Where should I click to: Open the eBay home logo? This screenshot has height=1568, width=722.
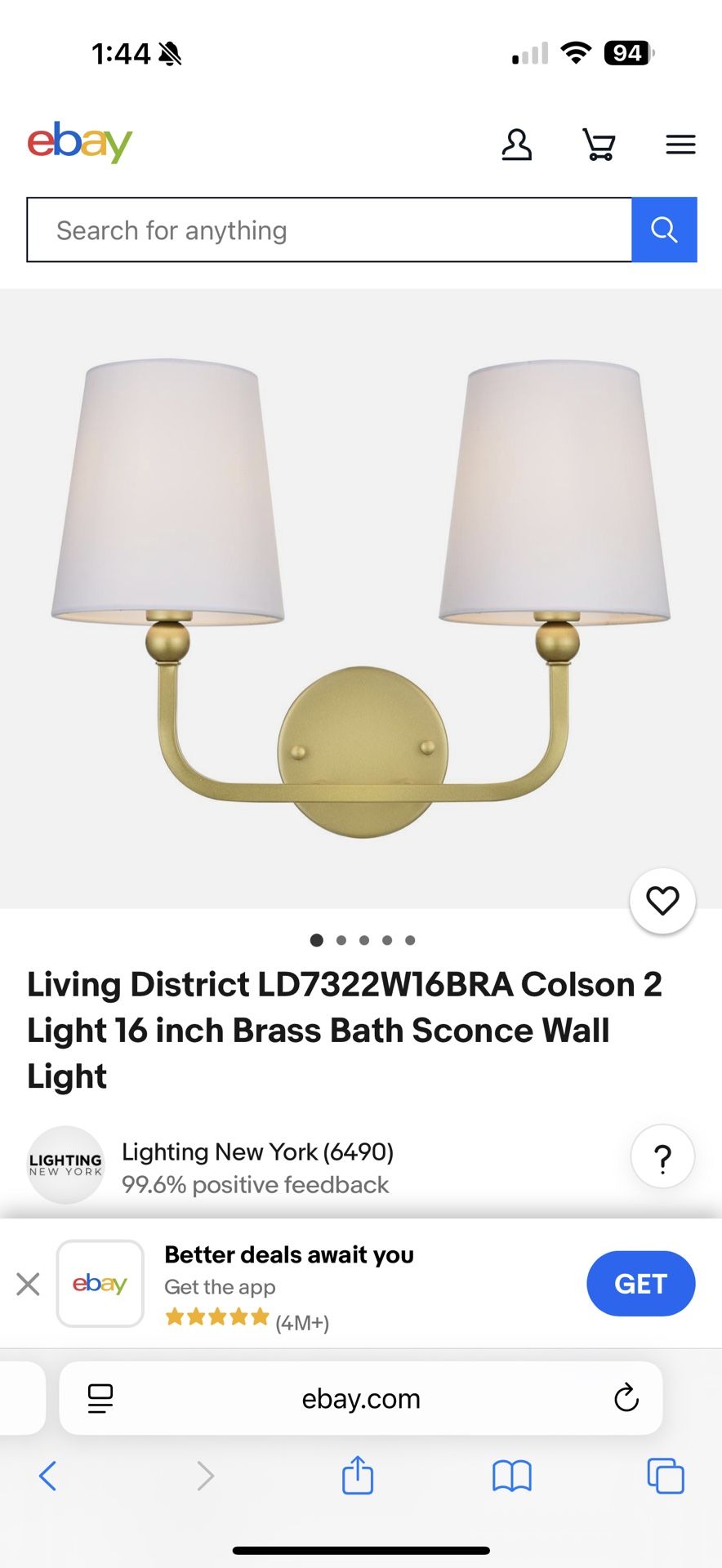click(x=80, y=143)
